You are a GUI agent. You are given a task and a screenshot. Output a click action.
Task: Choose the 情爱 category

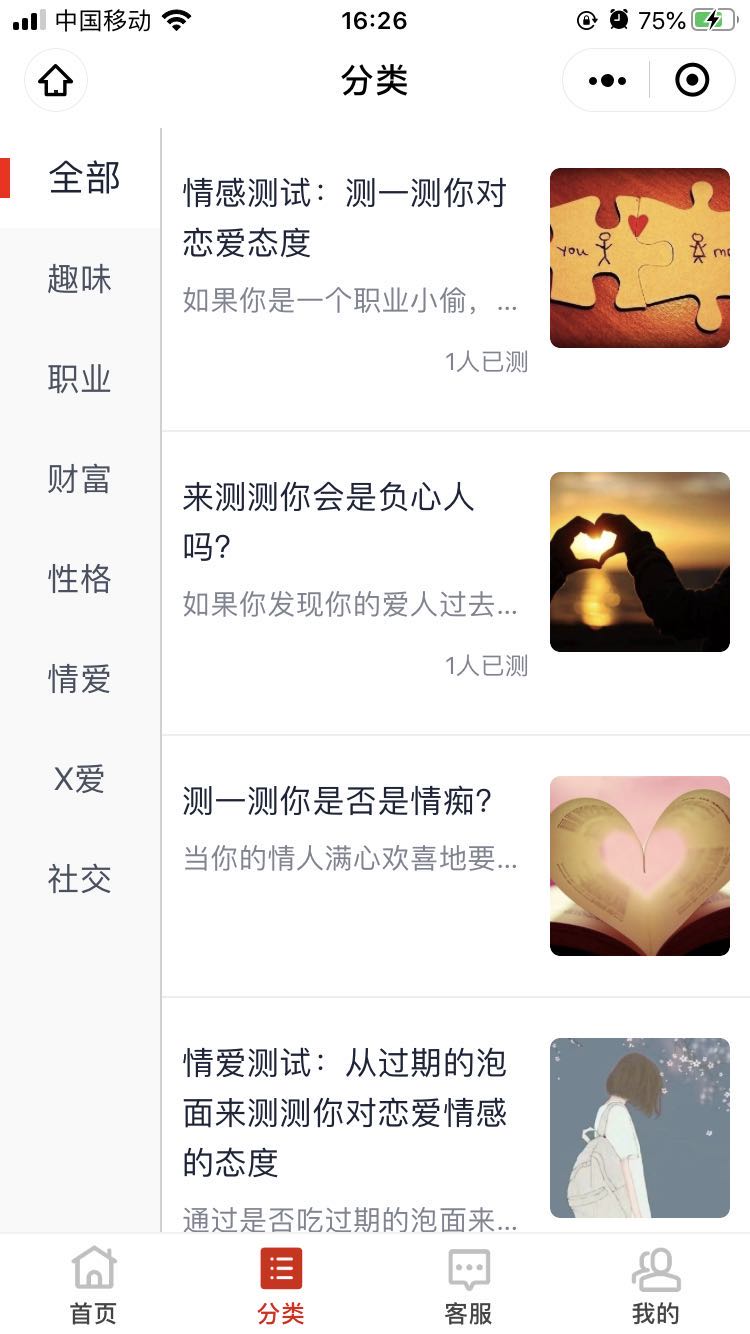pos(80,679)
